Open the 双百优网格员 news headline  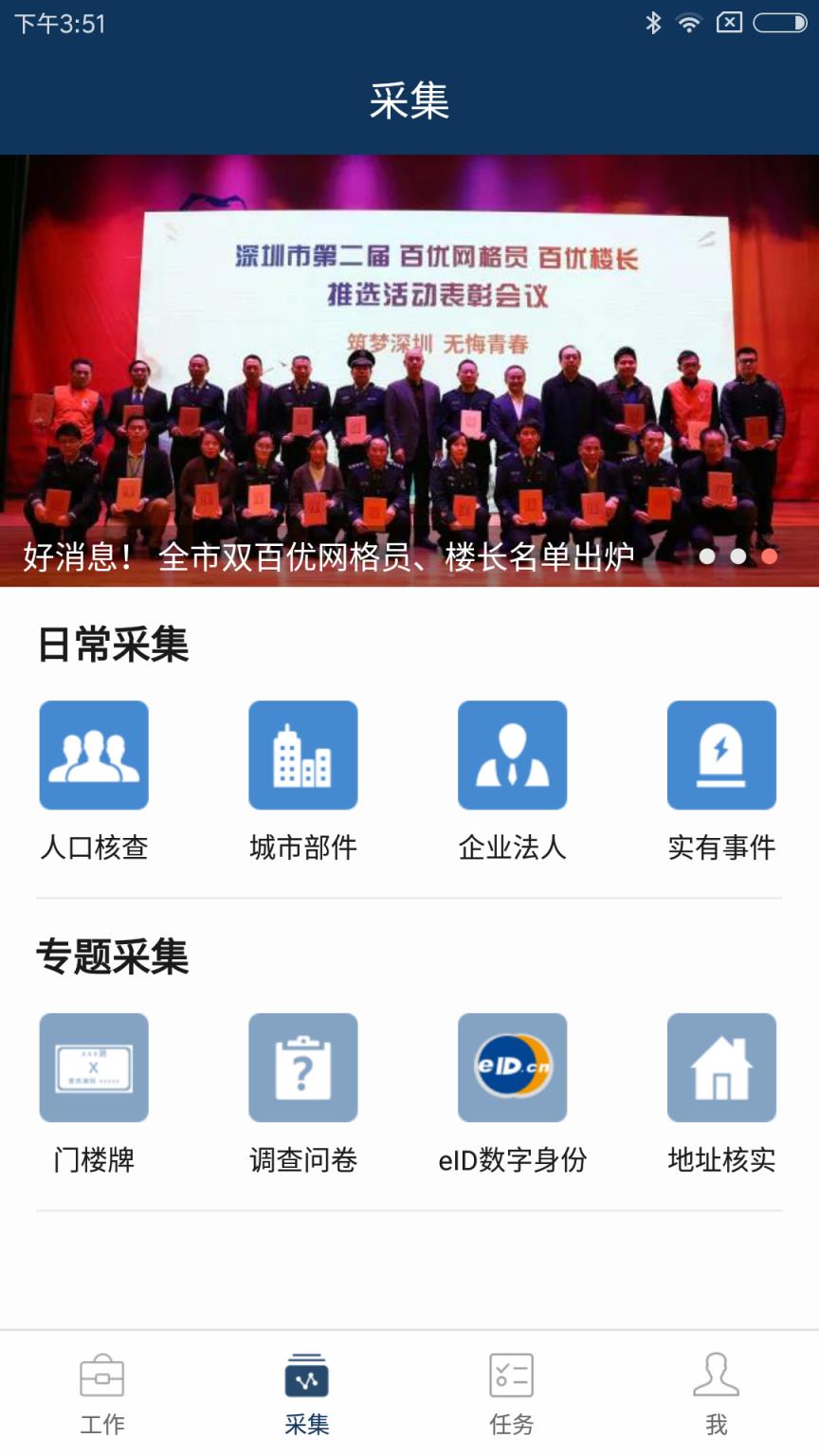[x=332, y=558]
